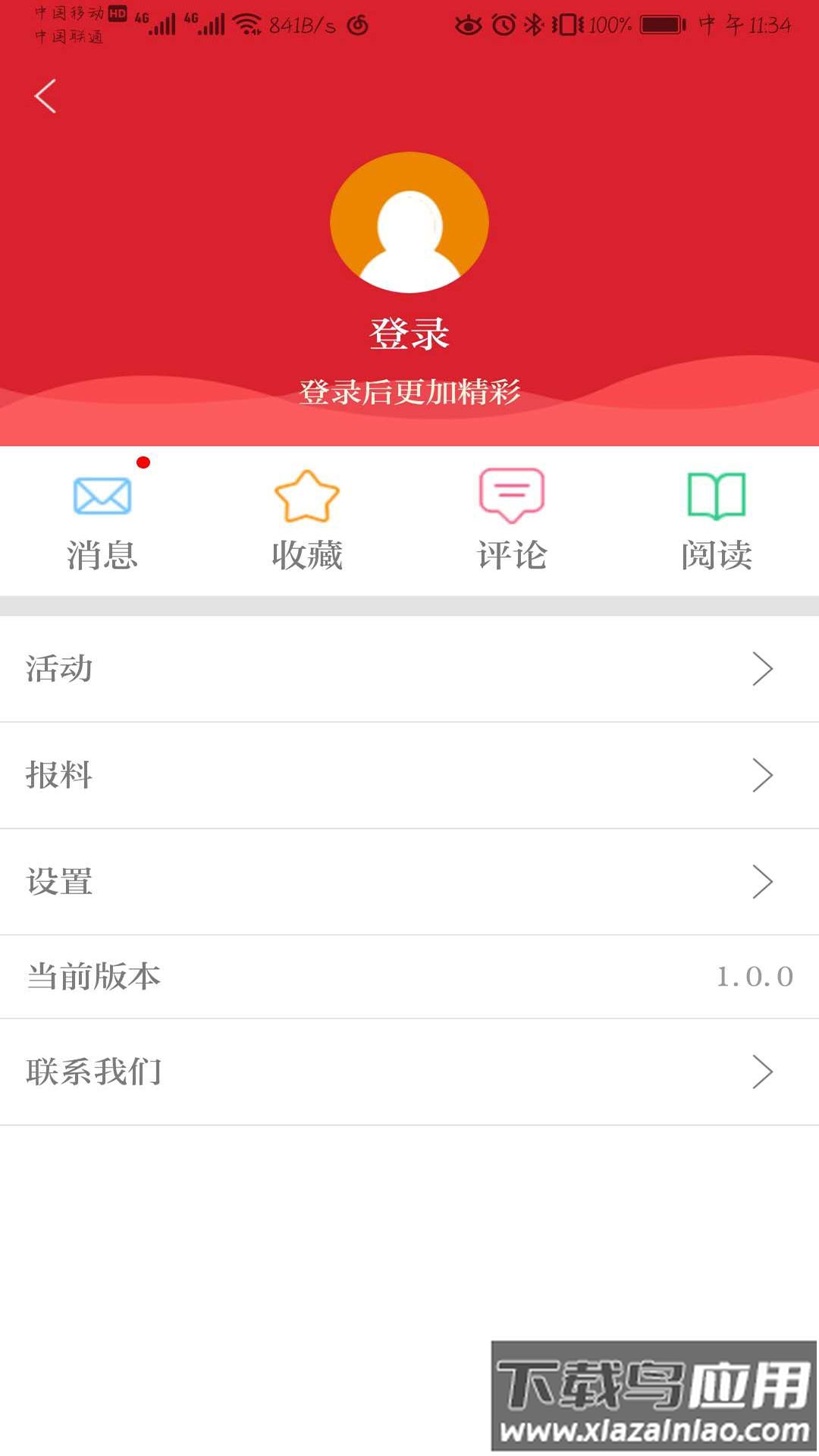
Task: Click the 登录后更加精彩 prompt text
Action: pyautogui.click(x=409, y=391)
